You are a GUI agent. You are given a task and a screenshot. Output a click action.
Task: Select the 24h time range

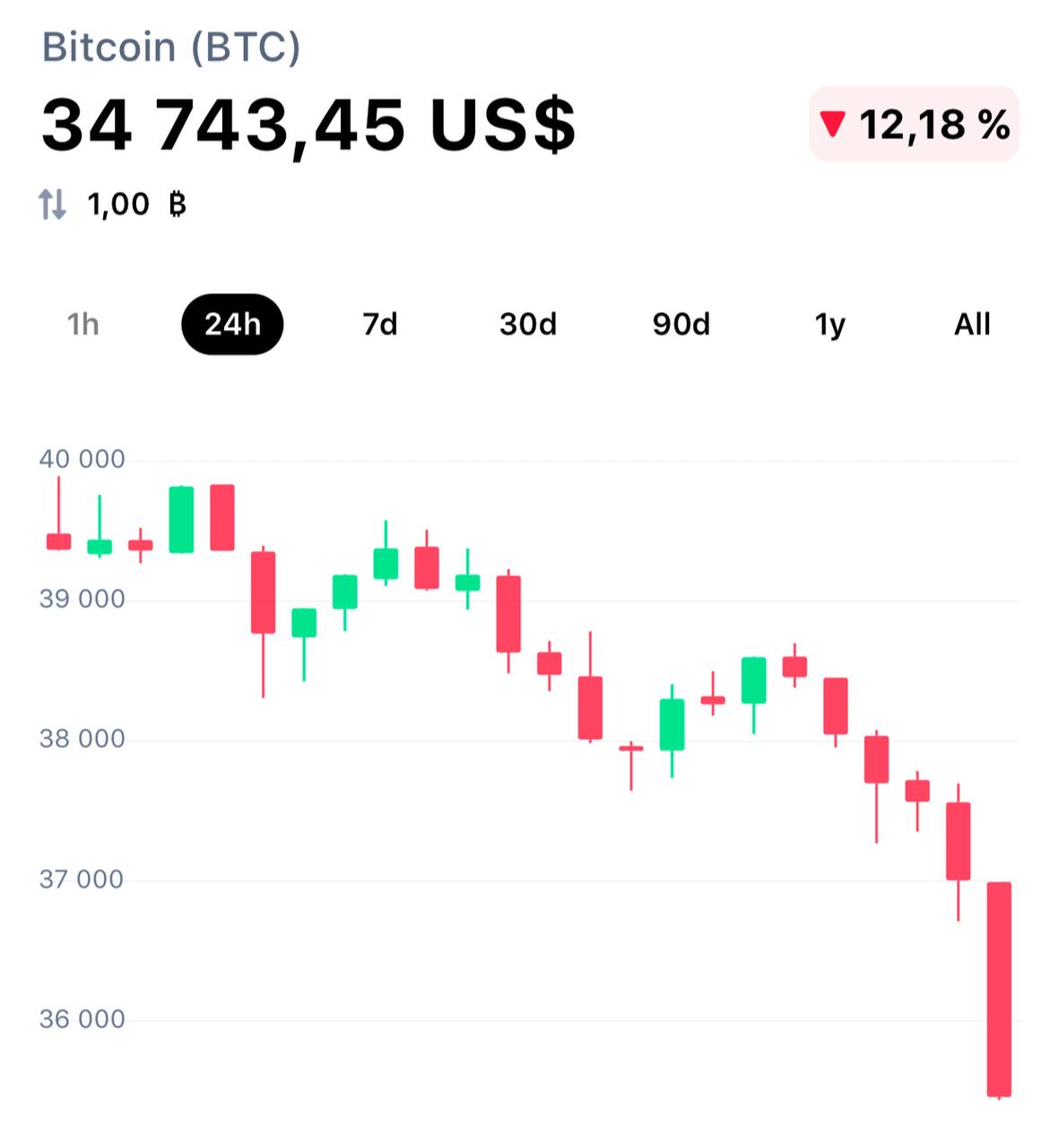pyautogui.click(x=232, y=324)
